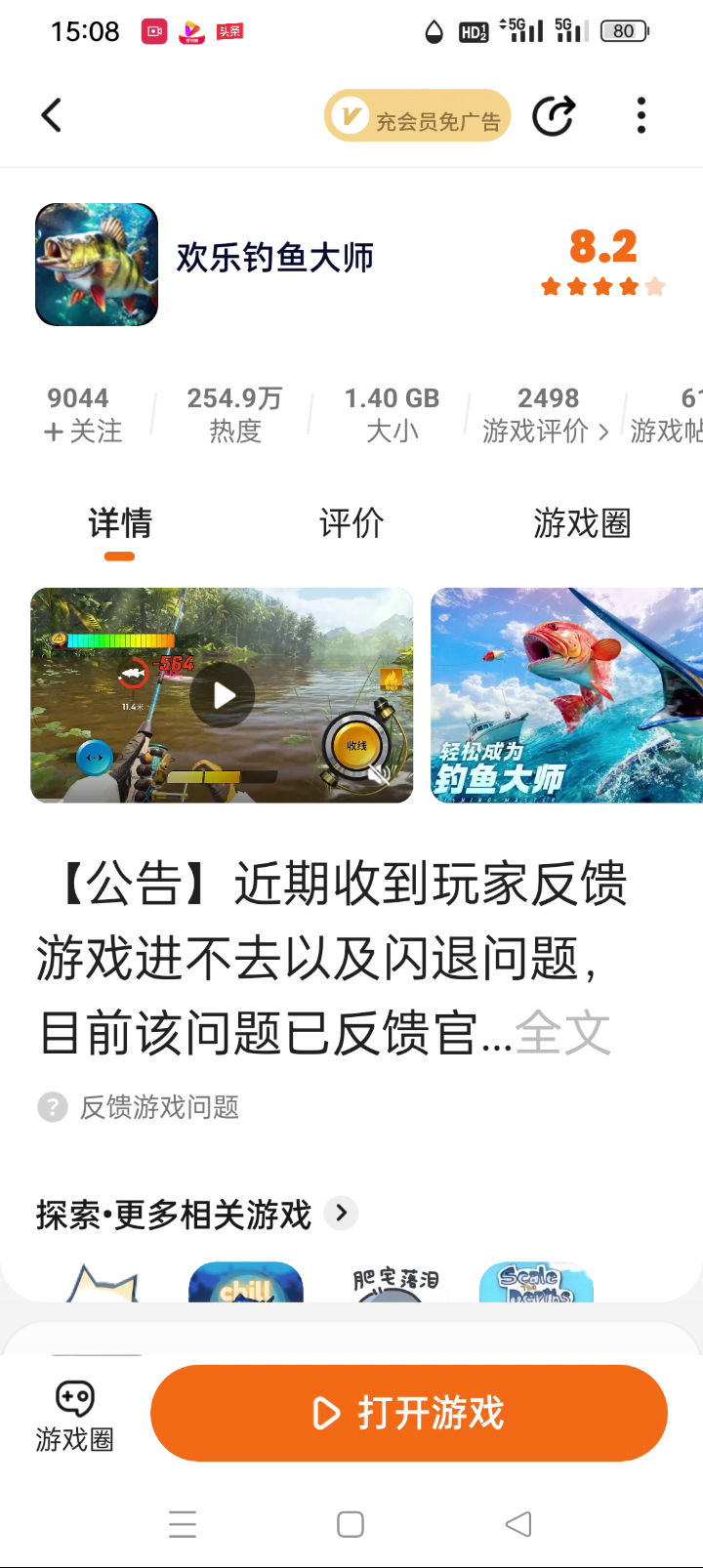Expand the announcement with 全文
The width and height of the screenshot is (703, 1568).
point(562,1033)
